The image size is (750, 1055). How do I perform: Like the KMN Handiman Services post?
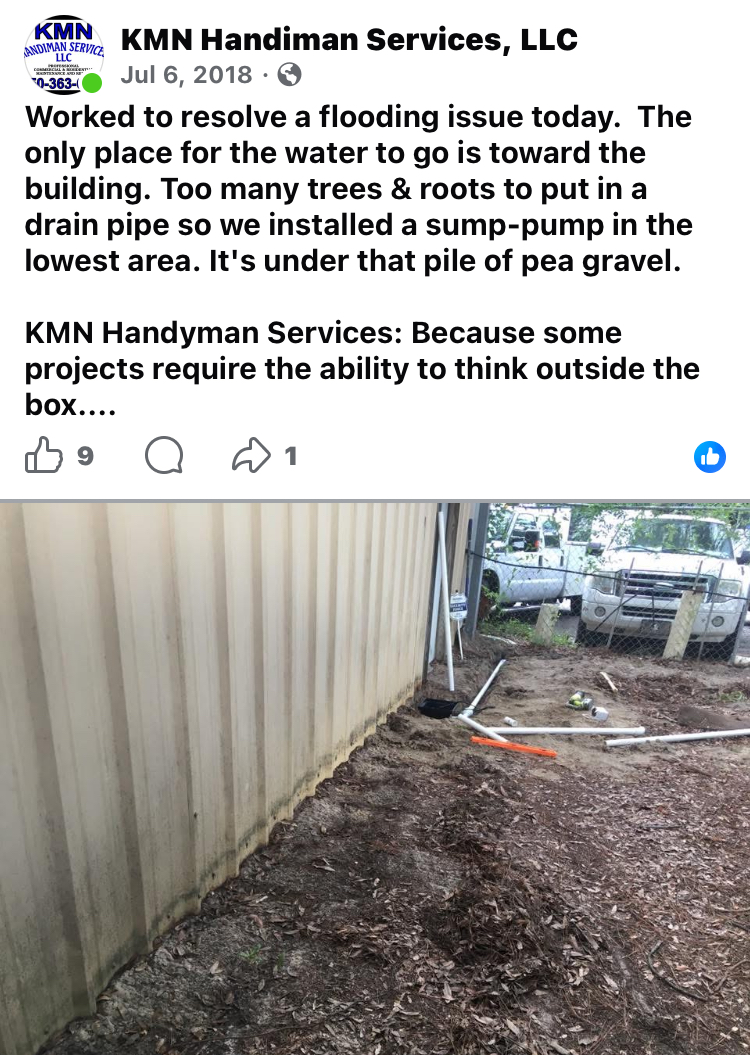click(x=43, y=457)
